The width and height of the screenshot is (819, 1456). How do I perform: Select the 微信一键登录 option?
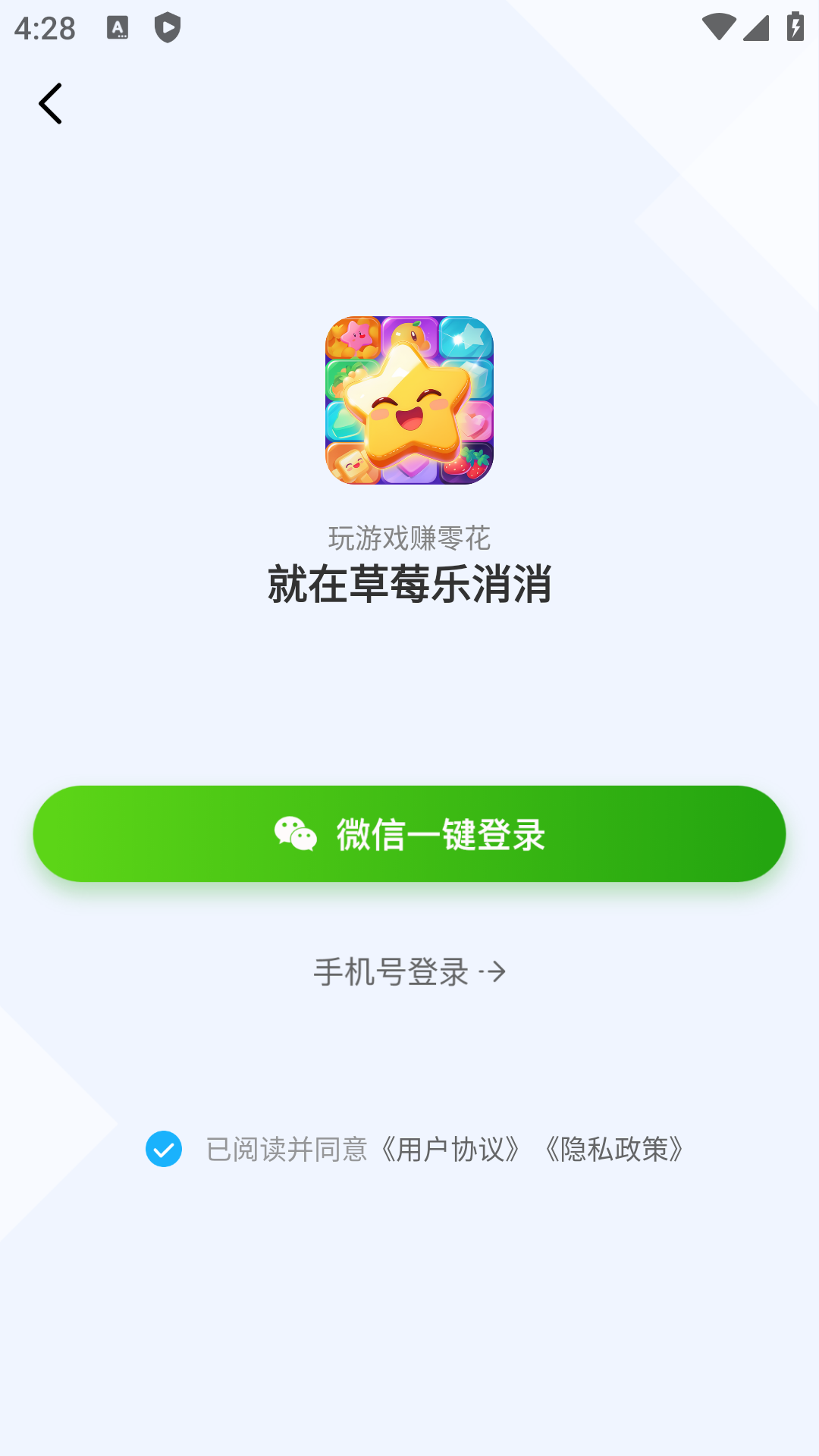409,833
